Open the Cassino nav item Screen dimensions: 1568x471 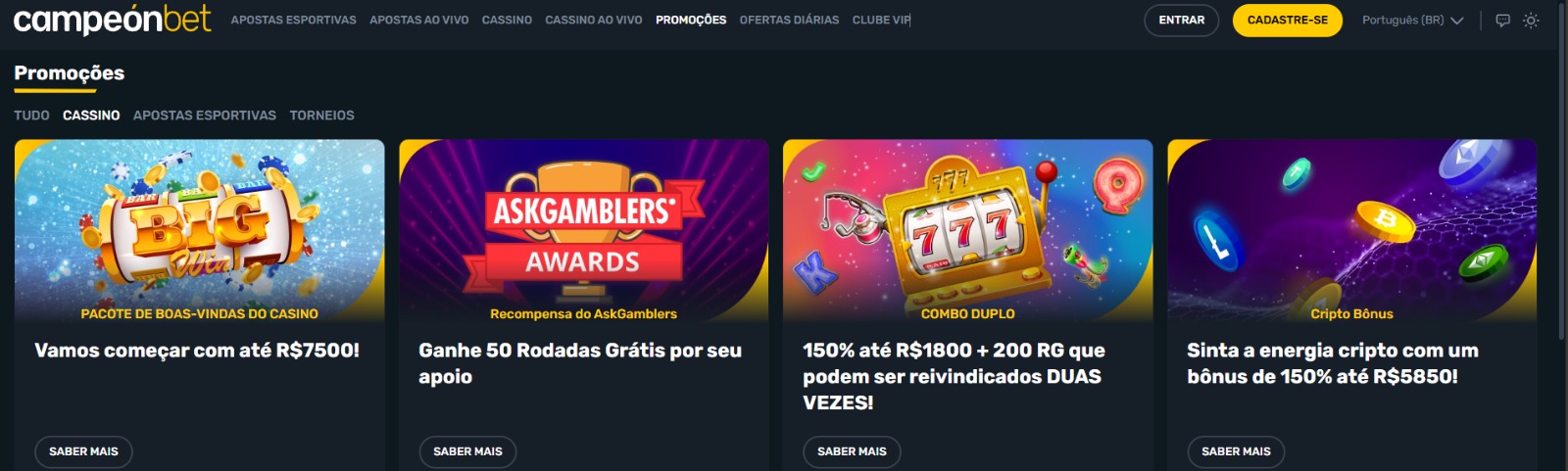[507, 20]
